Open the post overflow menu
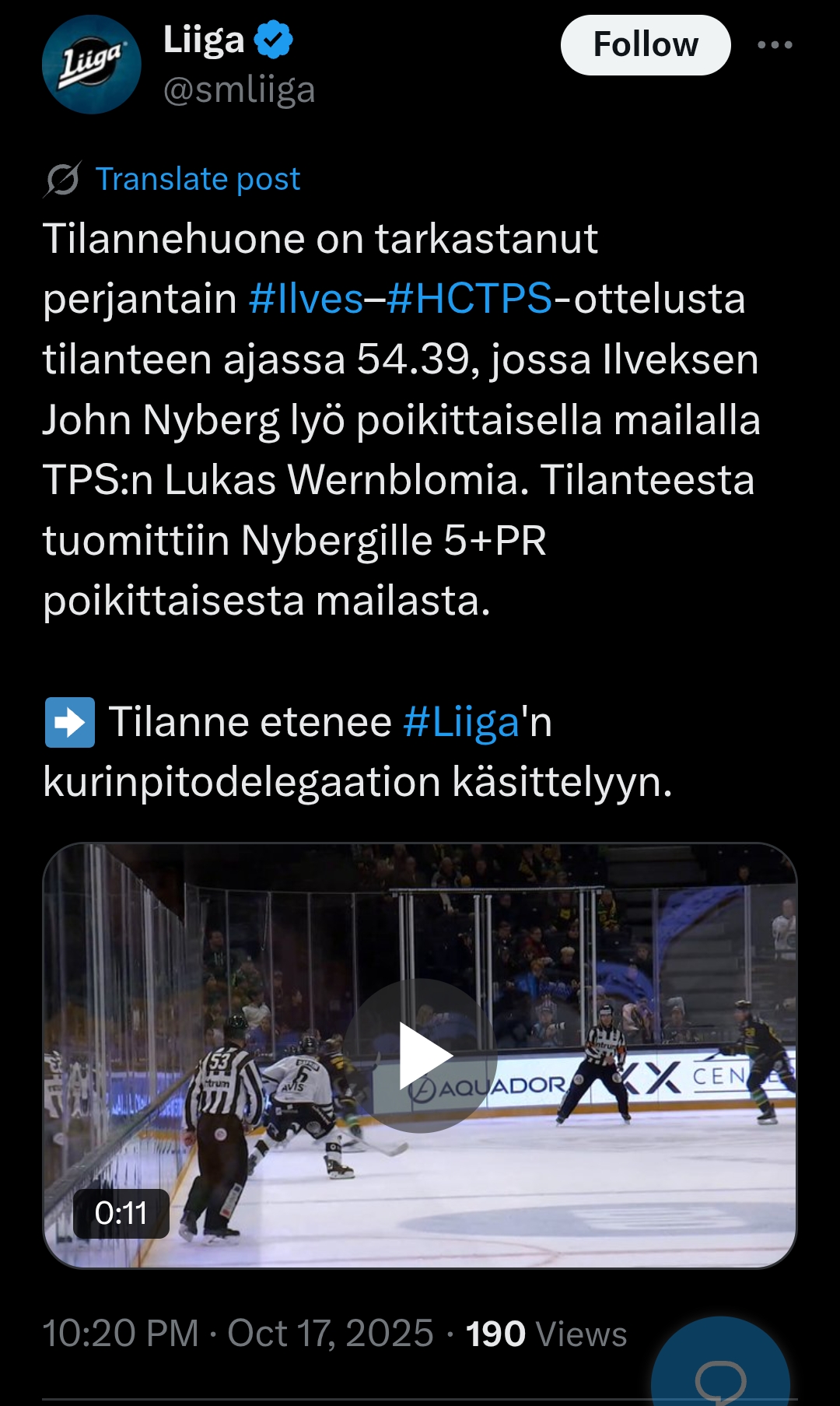Viewport: 840px width, 1406px height. pyautogui.click(x=775, y=45)
